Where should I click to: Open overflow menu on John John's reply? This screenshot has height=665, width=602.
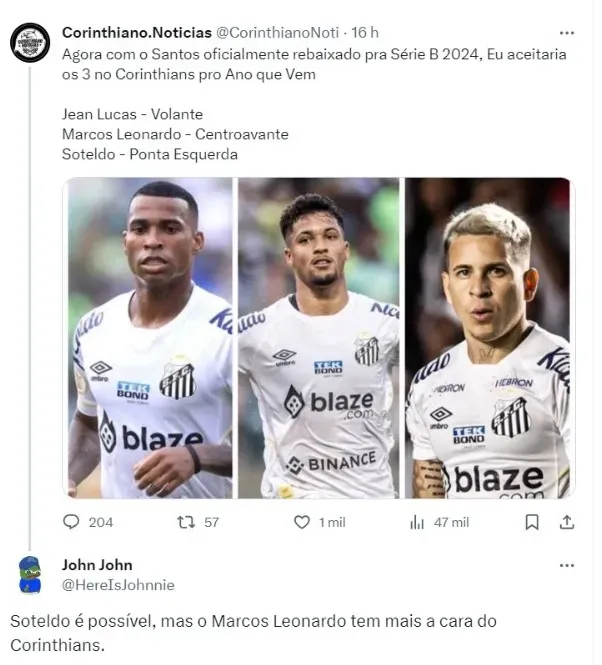click(567, 566)
